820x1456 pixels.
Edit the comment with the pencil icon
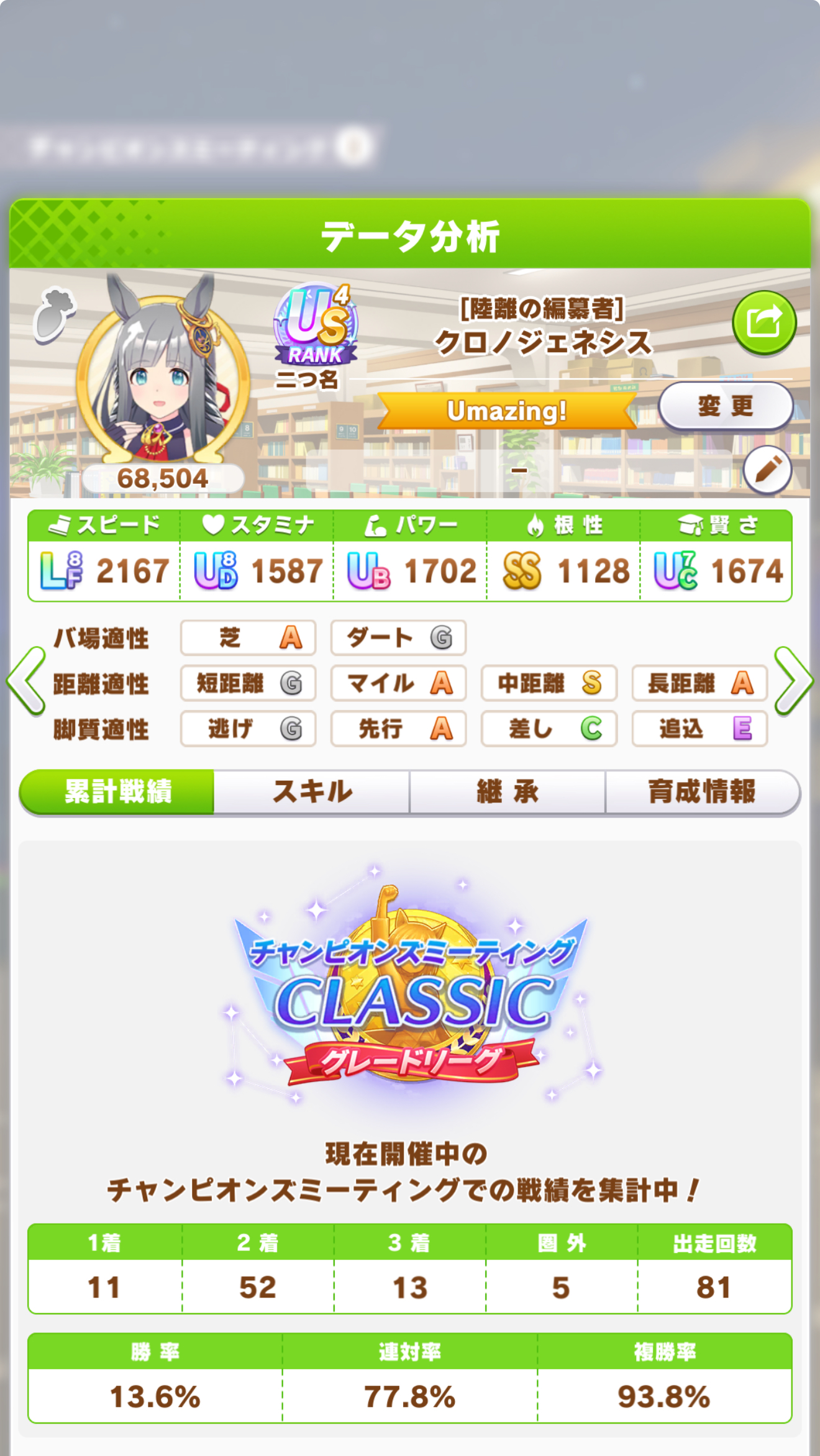(x=767, y=470)
